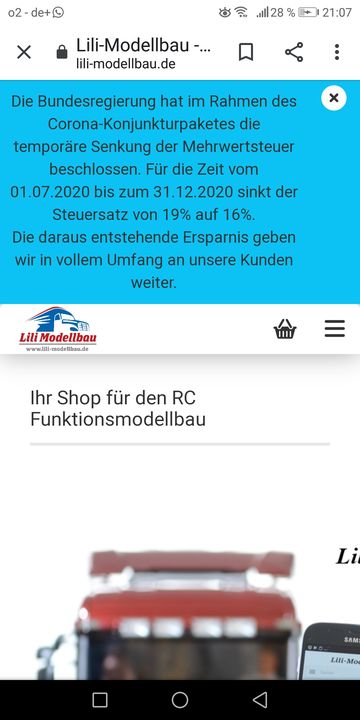Screen dimensions: 360x720
Task: Open the browser overflow menu
Action: coord(337,52)
